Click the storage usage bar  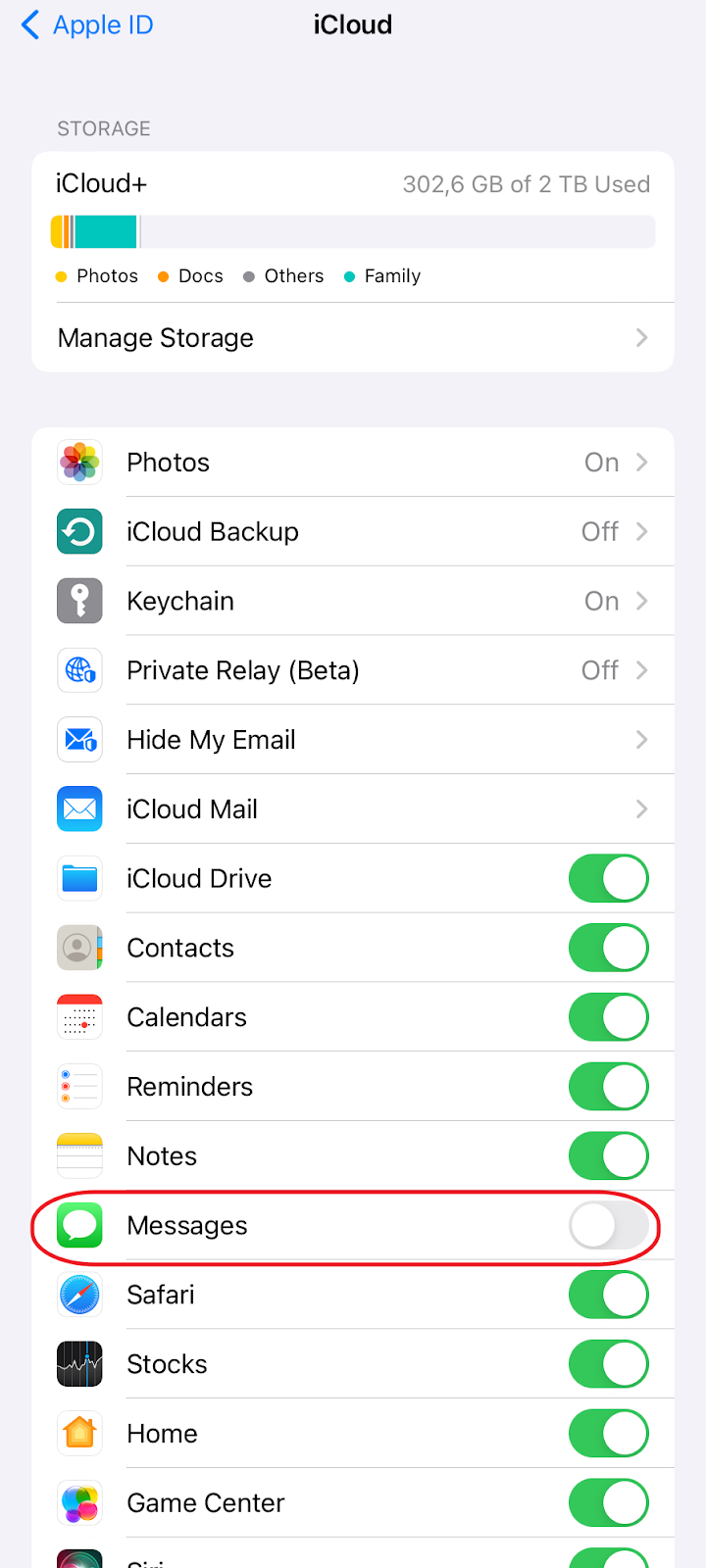coord(353,231)
